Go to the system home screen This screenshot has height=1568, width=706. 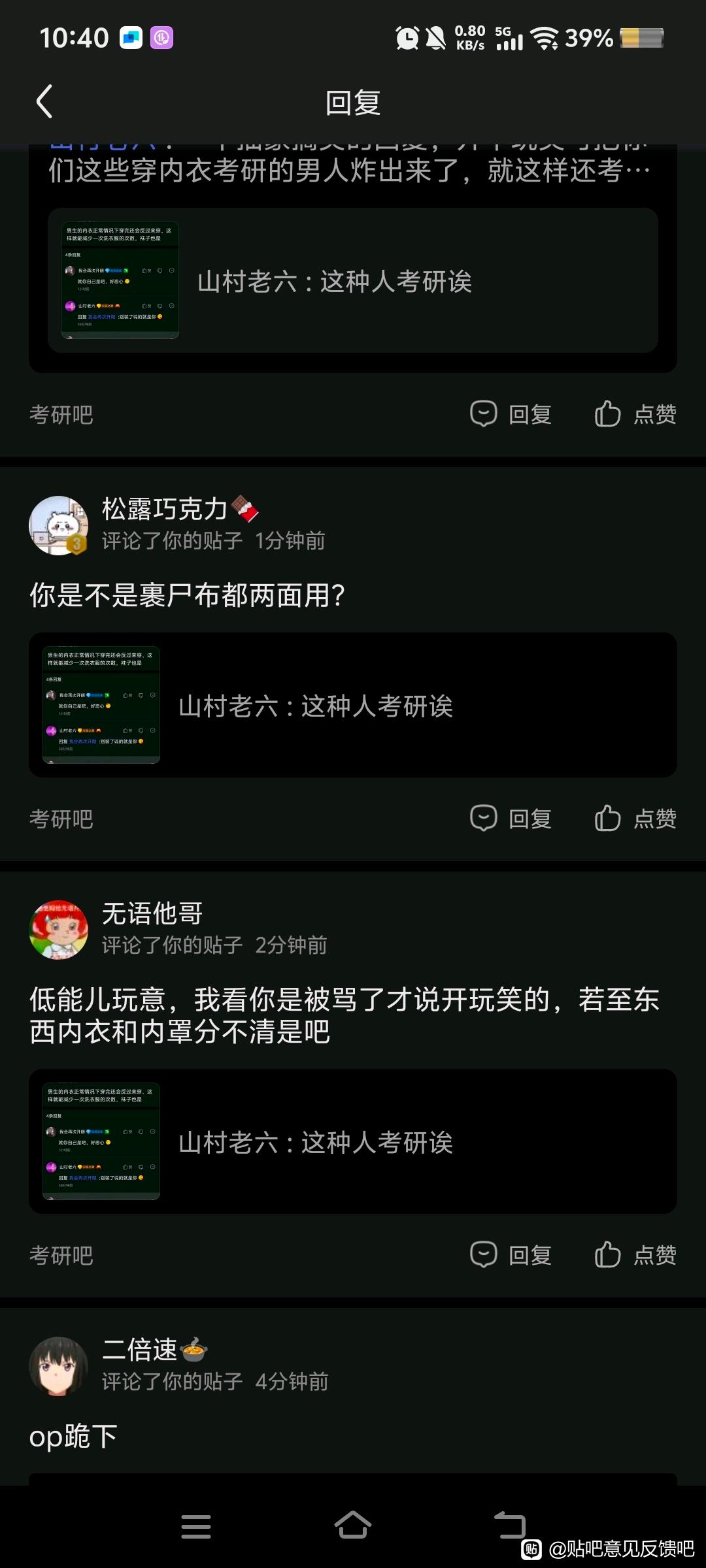[x=353, y=1526]
